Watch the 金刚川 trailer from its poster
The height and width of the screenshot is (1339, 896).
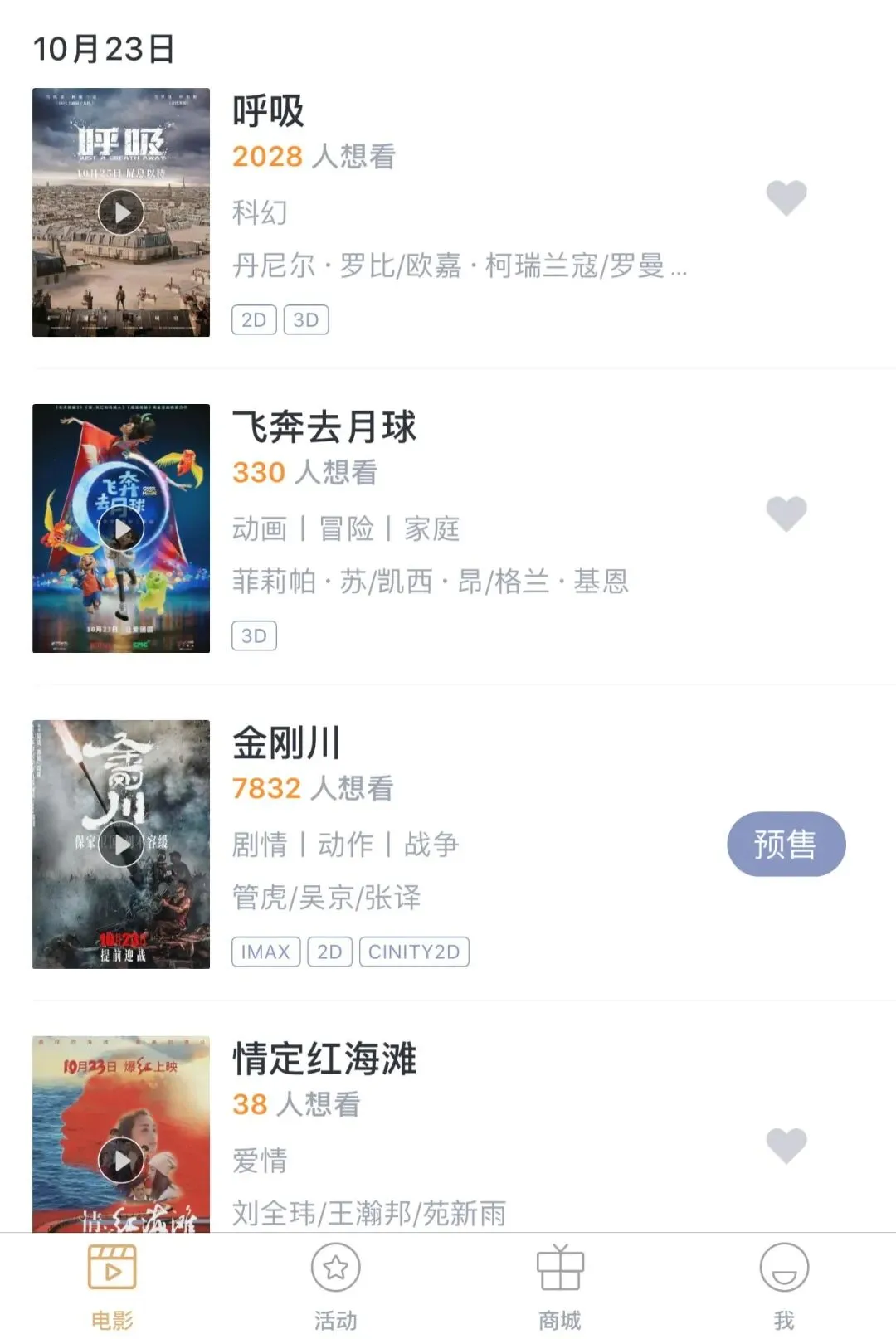pyautogui.click(x=121, y=845)
